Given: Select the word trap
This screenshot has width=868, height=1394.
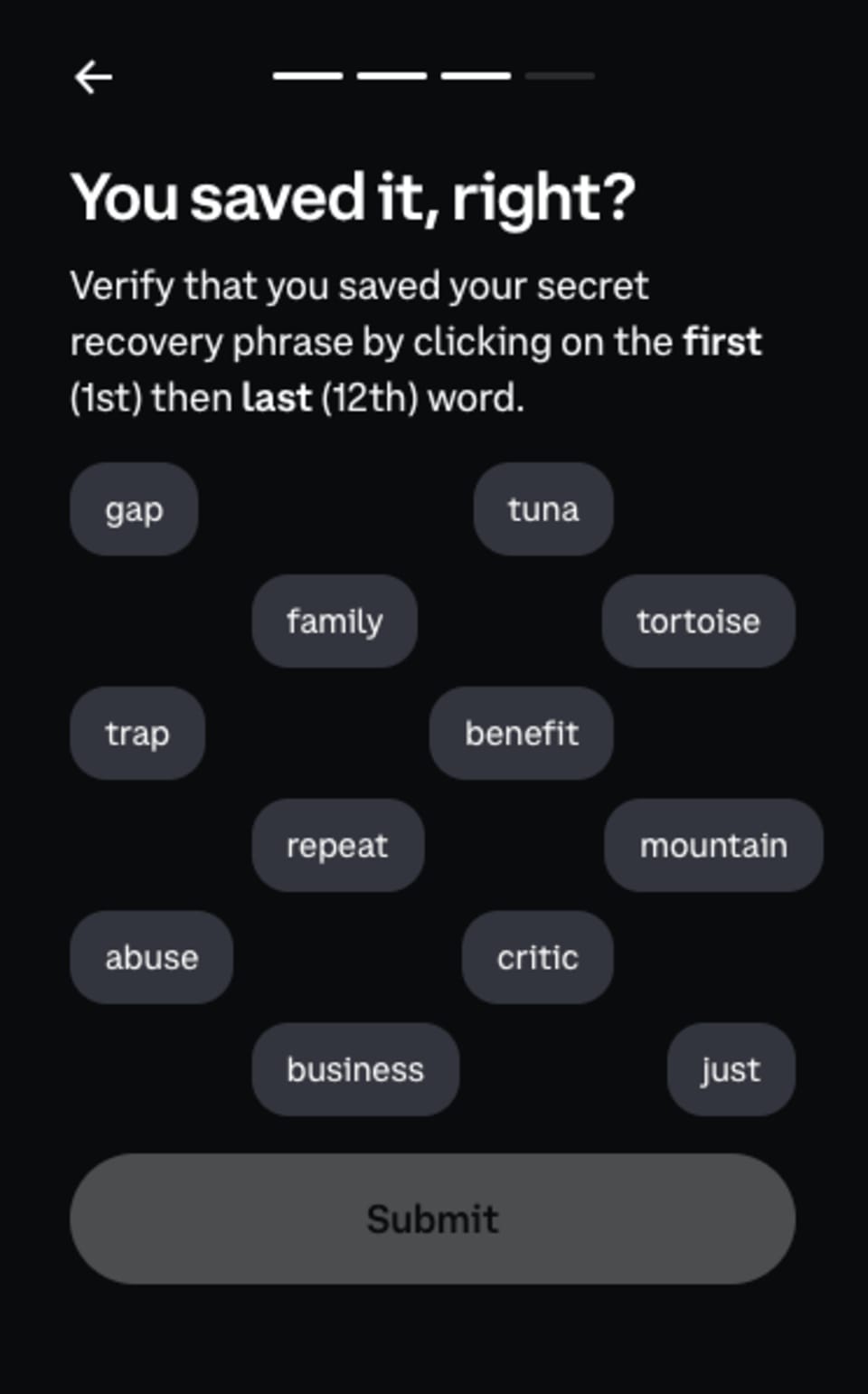Looking at the screenshot, I should (x=137, y=734).
